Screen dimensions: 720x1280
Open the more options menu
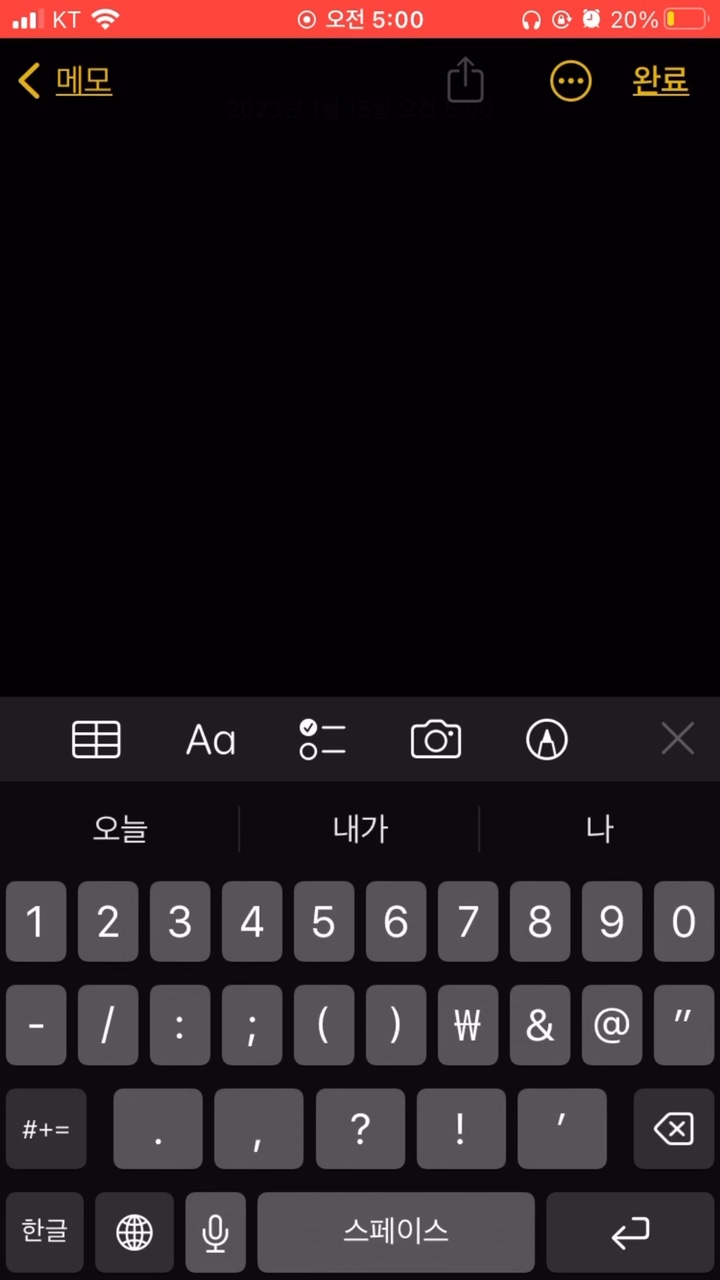coord(571,81)
